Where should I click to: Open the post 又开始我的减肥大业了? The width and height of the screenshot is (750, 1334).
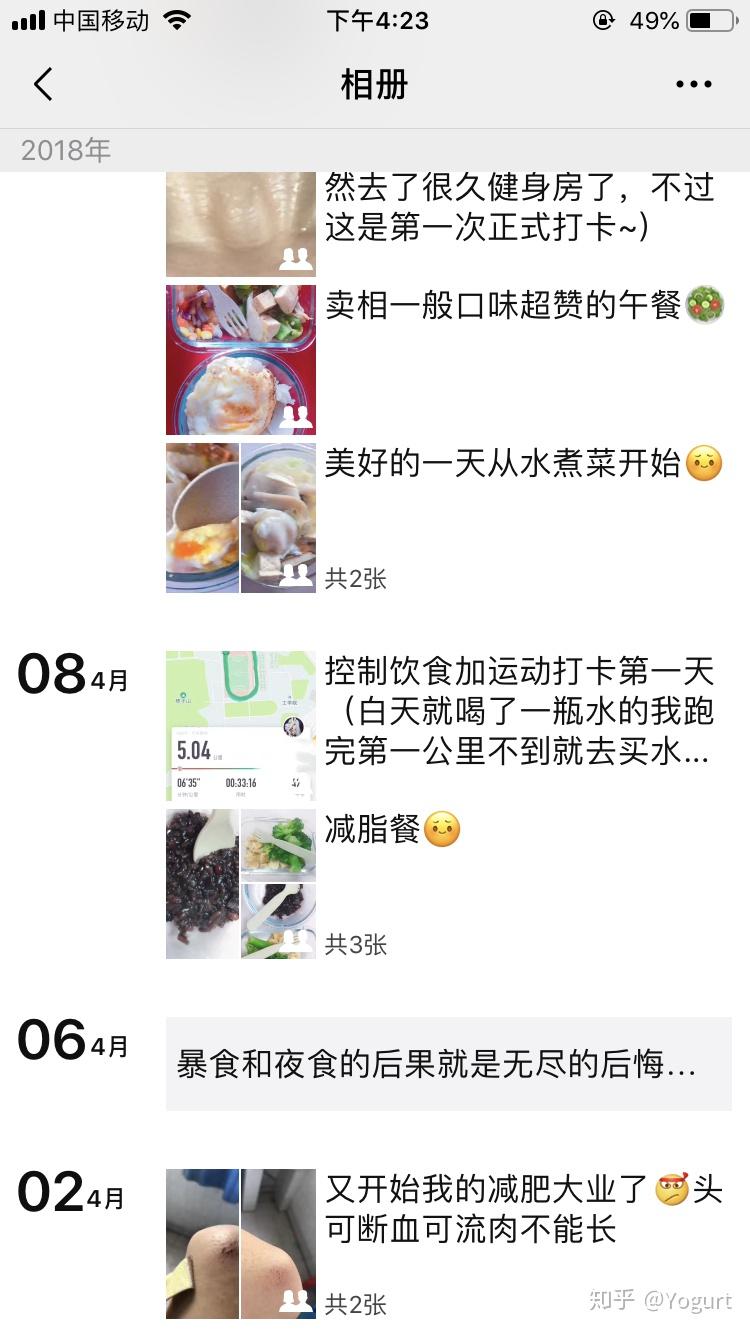448,1244
